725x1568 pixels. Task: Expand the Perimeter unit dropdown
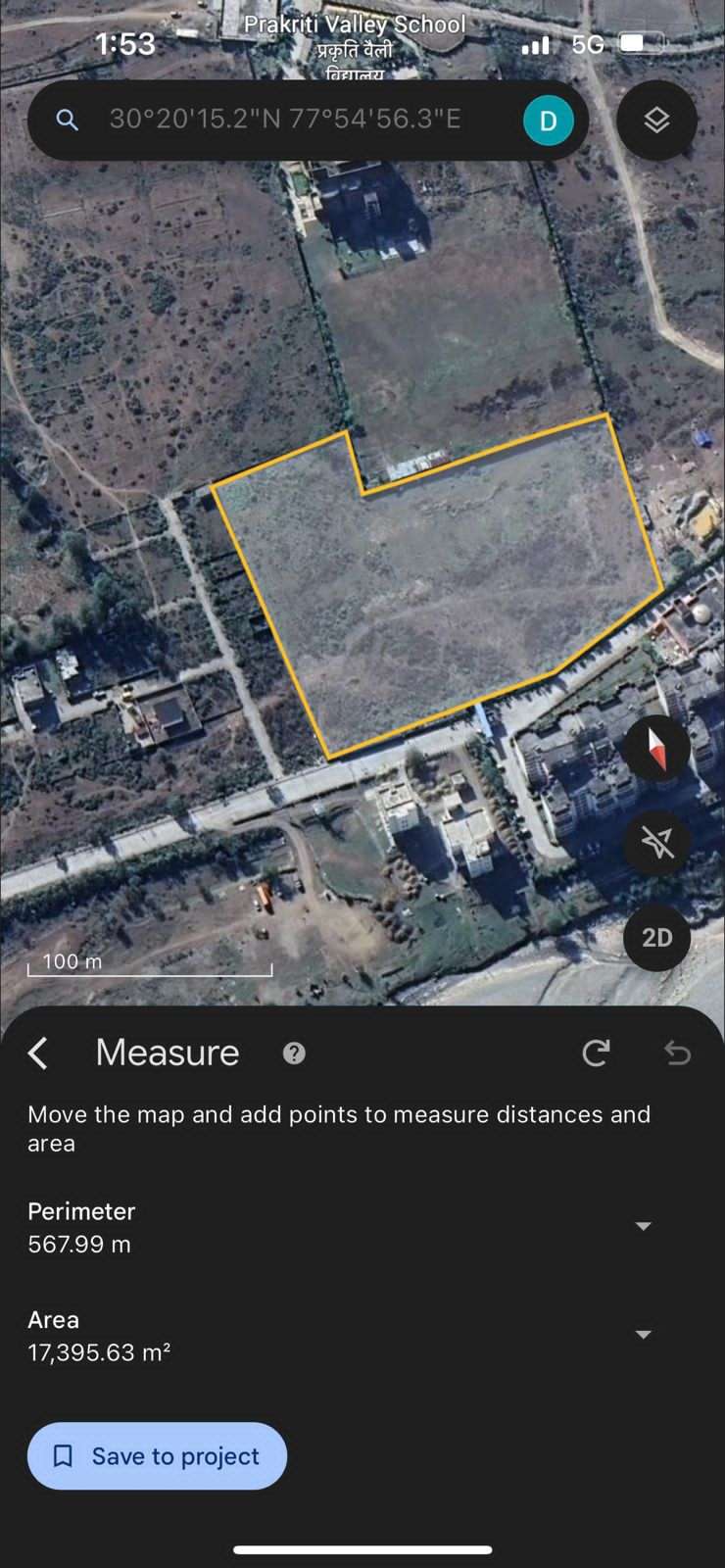tap(643, 1226)
